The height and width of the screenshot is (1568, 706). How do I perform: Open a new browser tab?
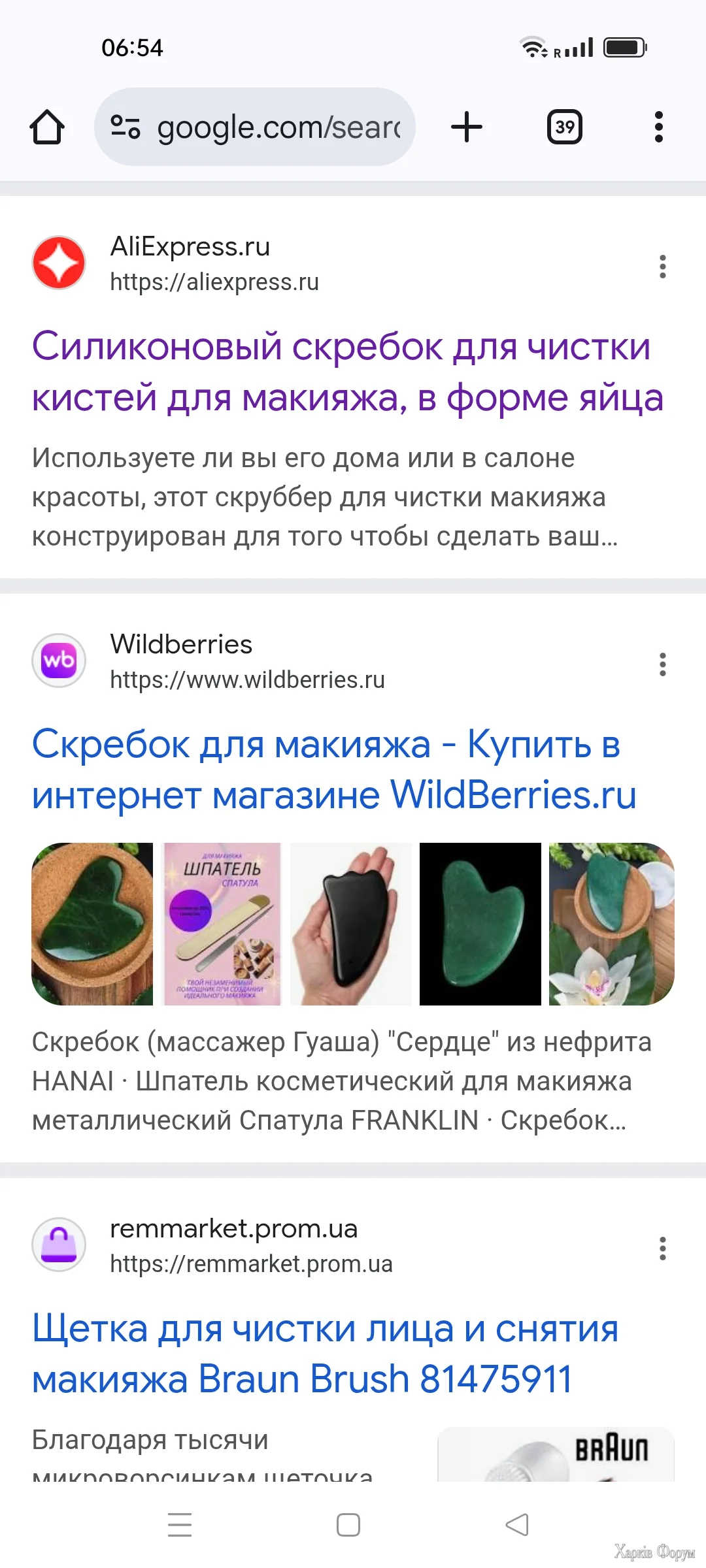(x=467, y=127)
